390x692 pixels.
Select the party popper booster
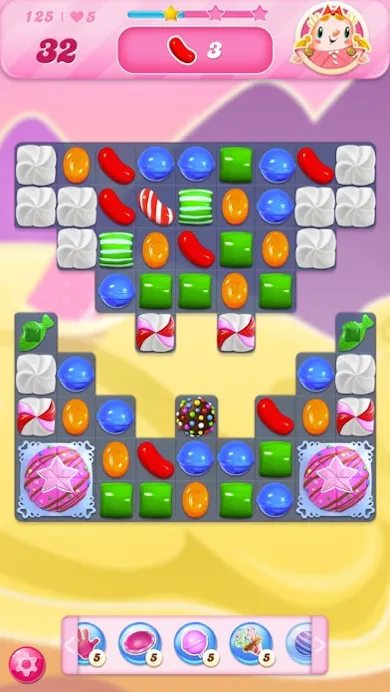pyautogui.click(x=251, y=643)
